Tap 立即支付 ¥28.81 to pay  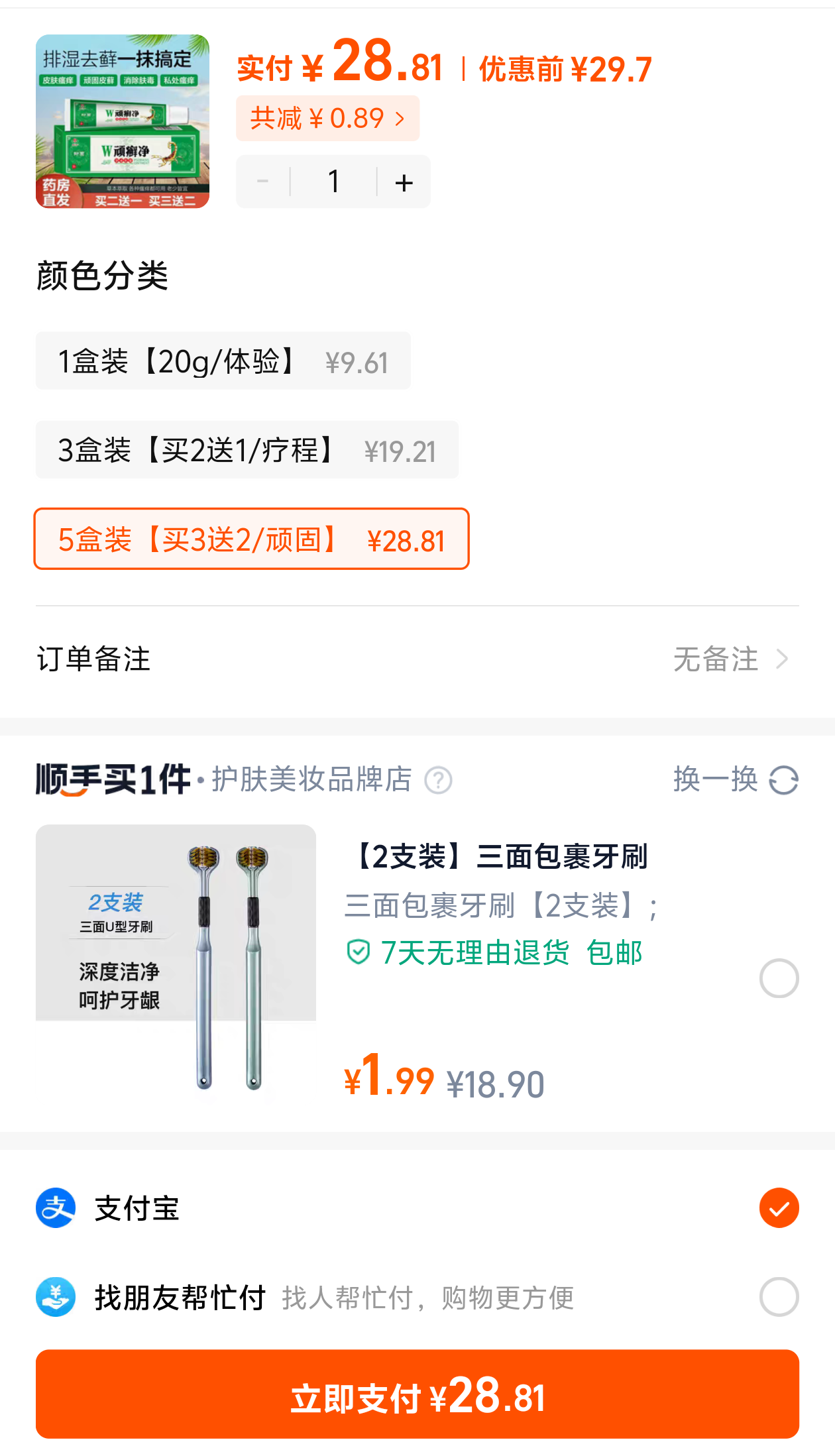417,1394
